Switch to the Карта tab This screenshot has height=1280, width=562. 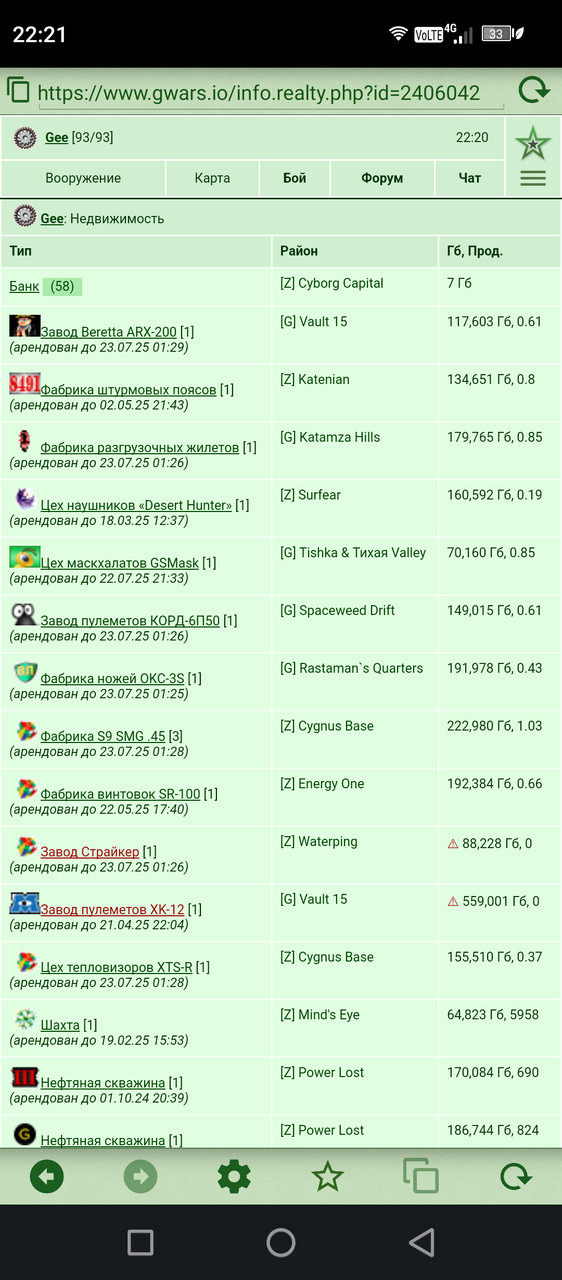pyautogui.click(x=212, y=178)
